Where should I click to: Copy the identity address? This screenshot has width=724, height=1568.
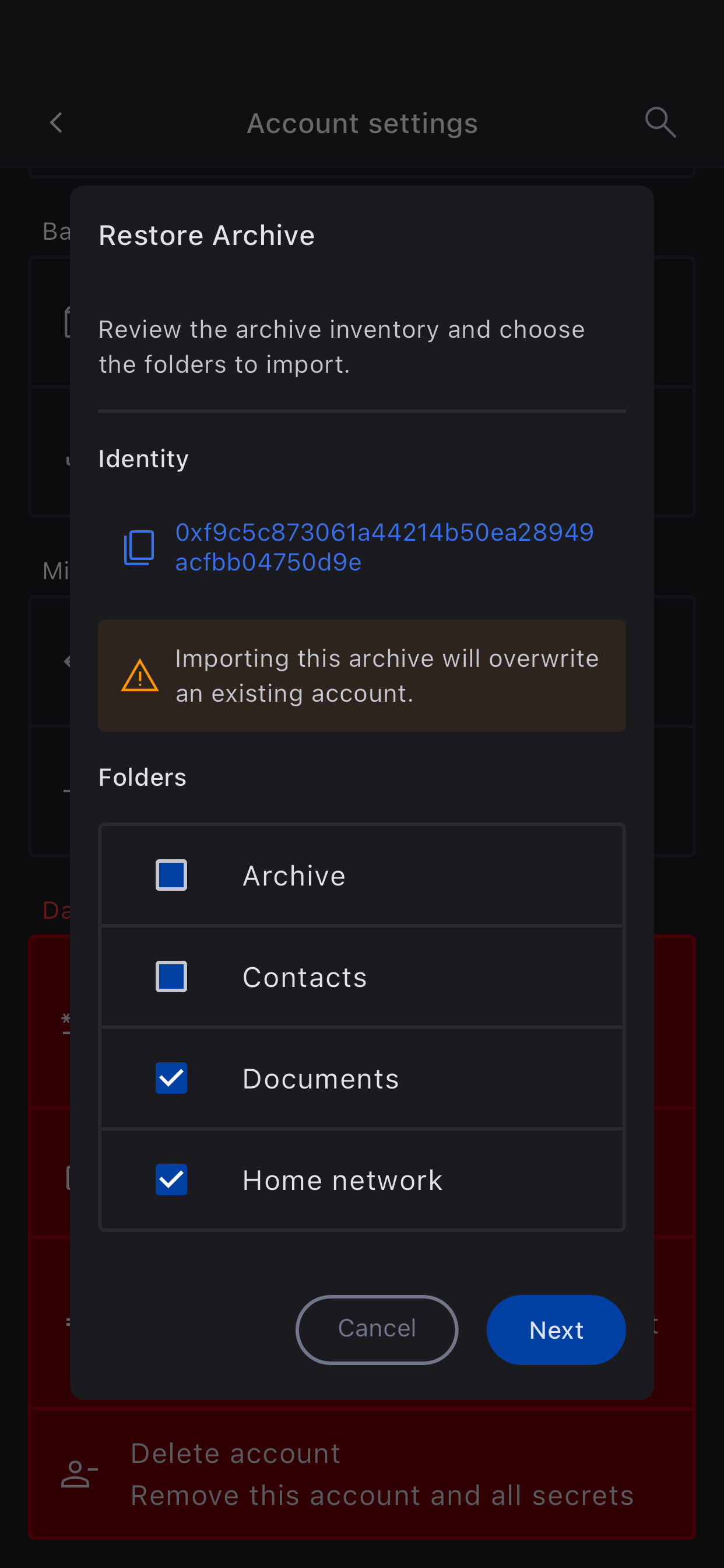[x=139, y=547]
